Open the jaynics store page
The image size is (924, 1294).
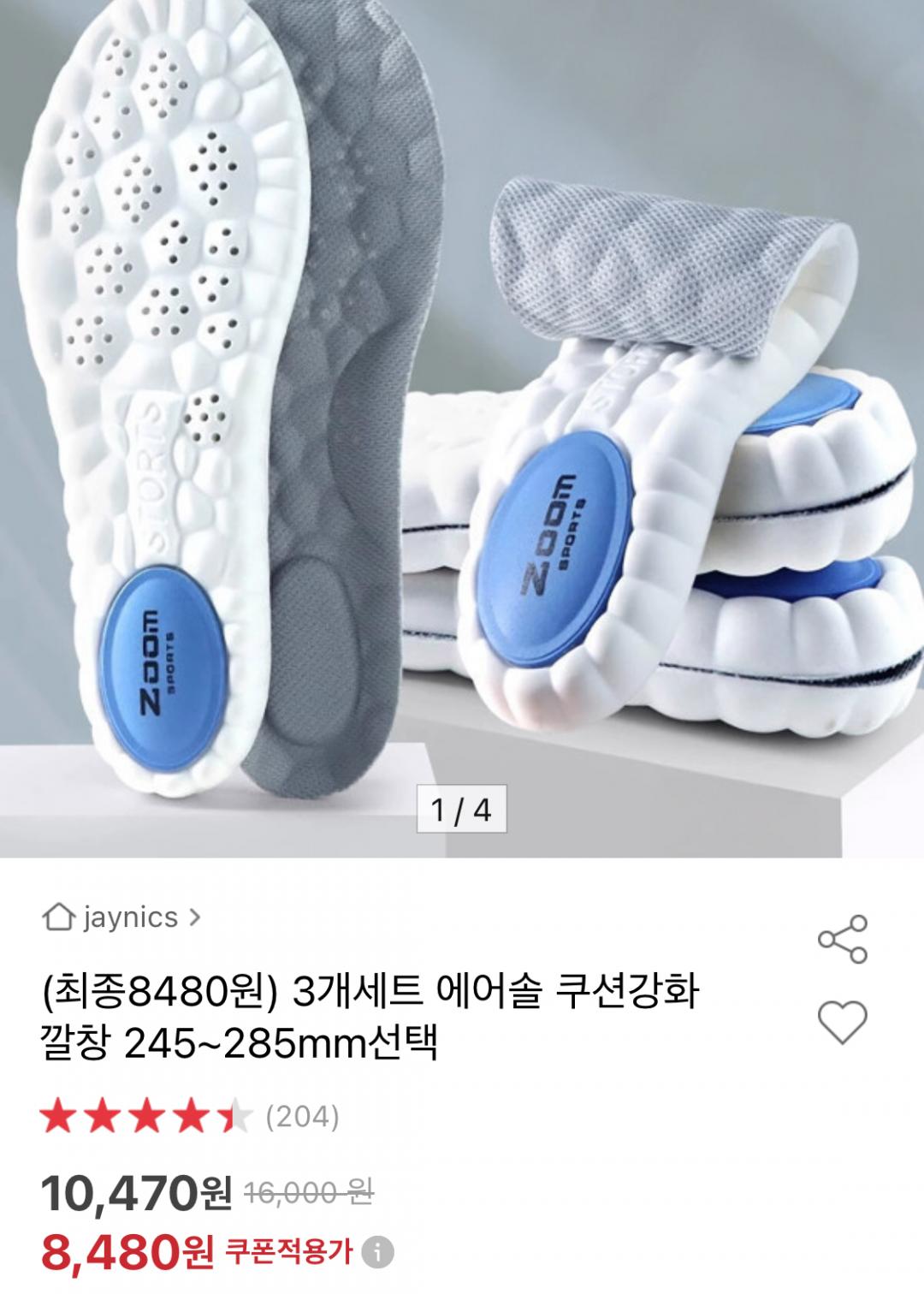[121, 918]
